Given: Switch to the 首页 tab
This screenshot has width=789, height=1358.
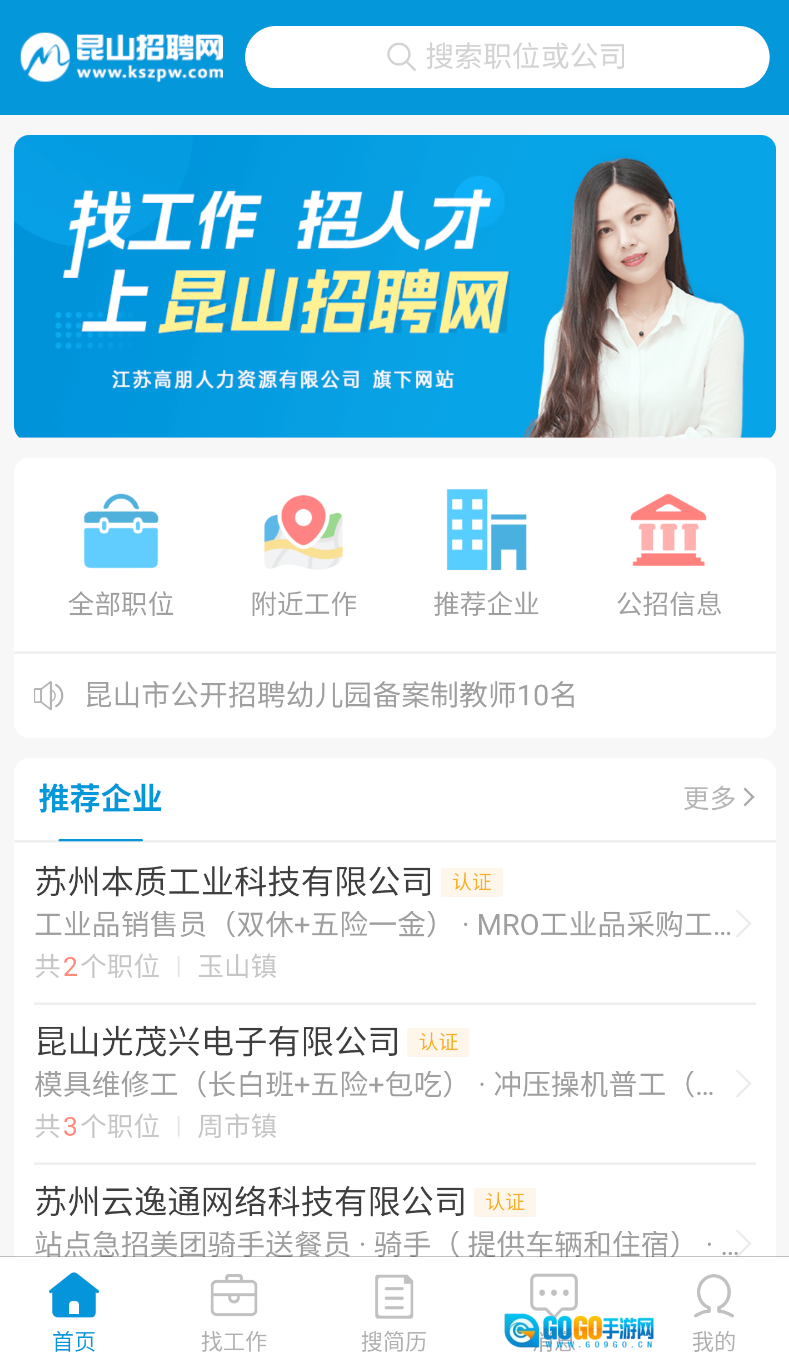Looking at the screenshot, I should 74,1312.
